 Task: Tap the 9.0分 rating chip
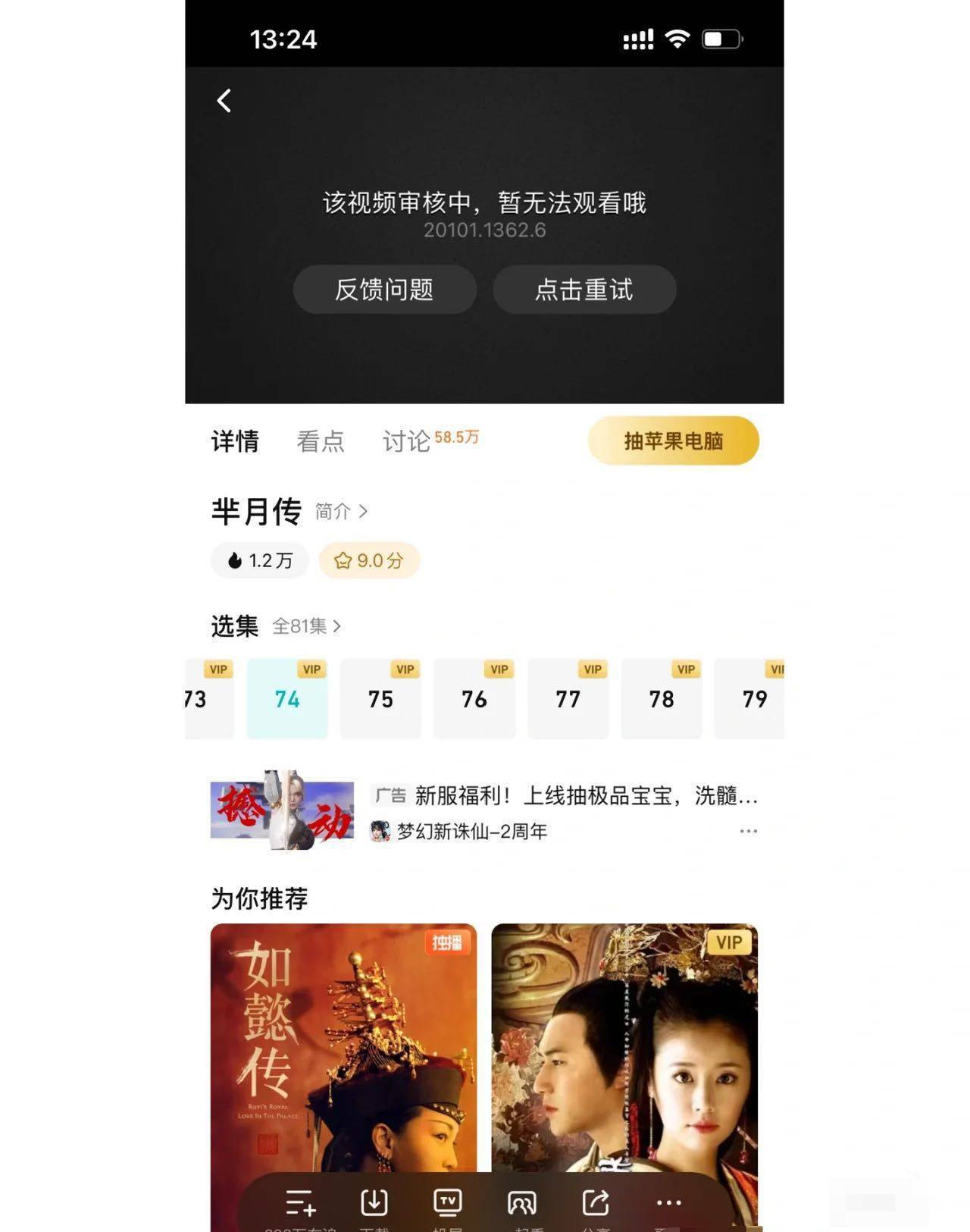point(369,560)
